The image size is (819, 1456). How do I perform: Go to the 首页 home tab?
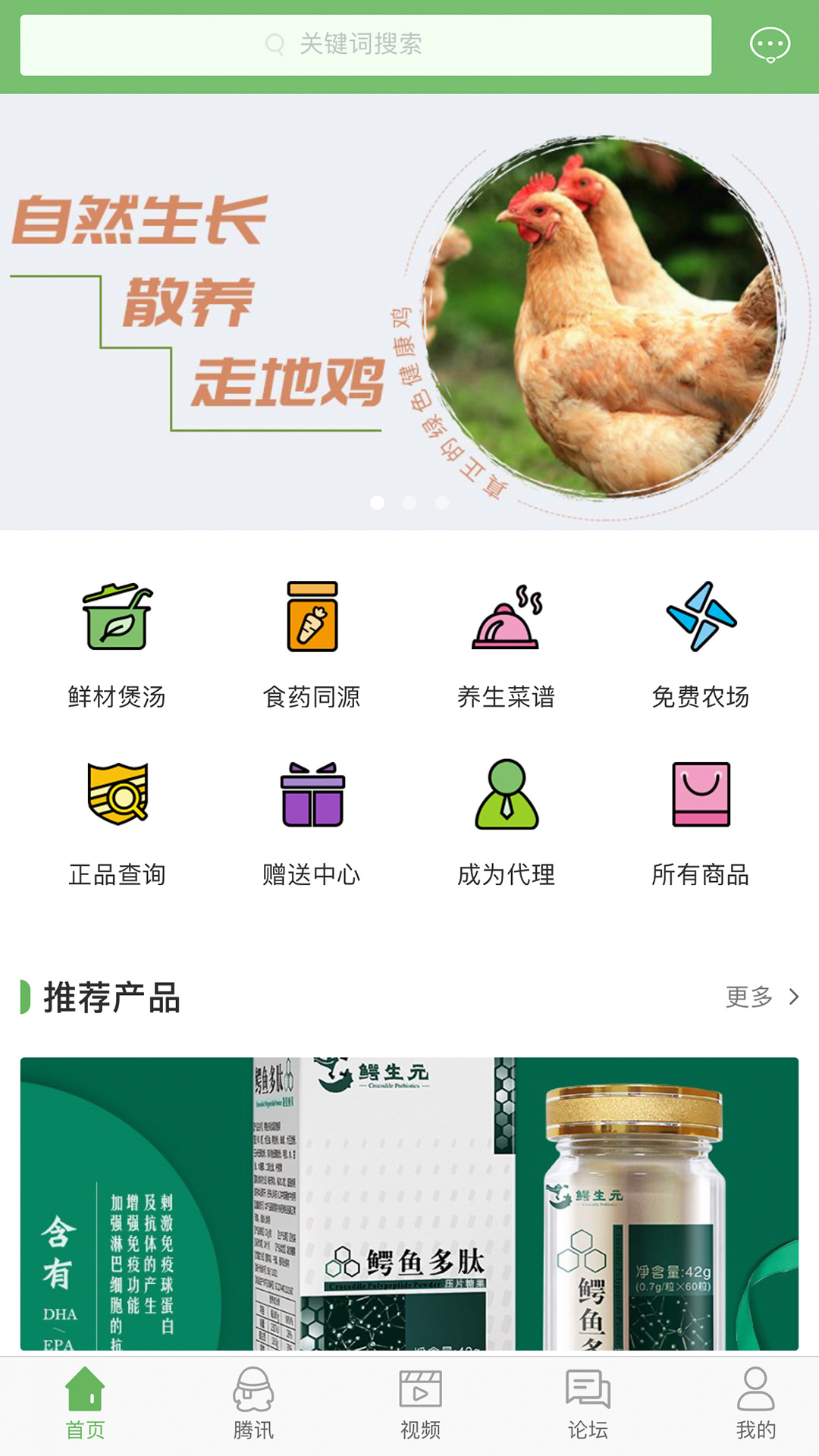tap(85, 1404)
